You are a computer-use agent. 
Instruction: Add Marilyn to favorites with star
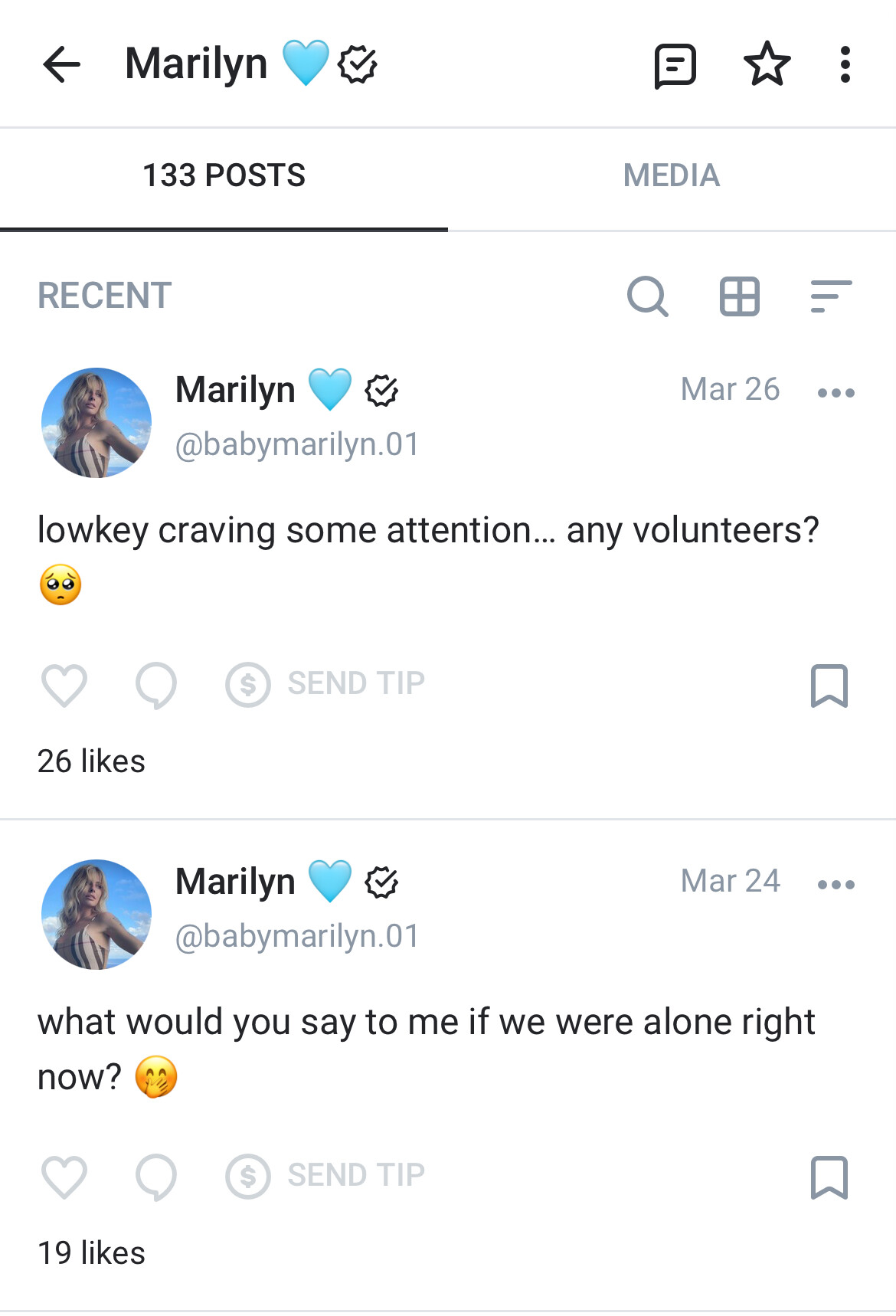[767, 64]
